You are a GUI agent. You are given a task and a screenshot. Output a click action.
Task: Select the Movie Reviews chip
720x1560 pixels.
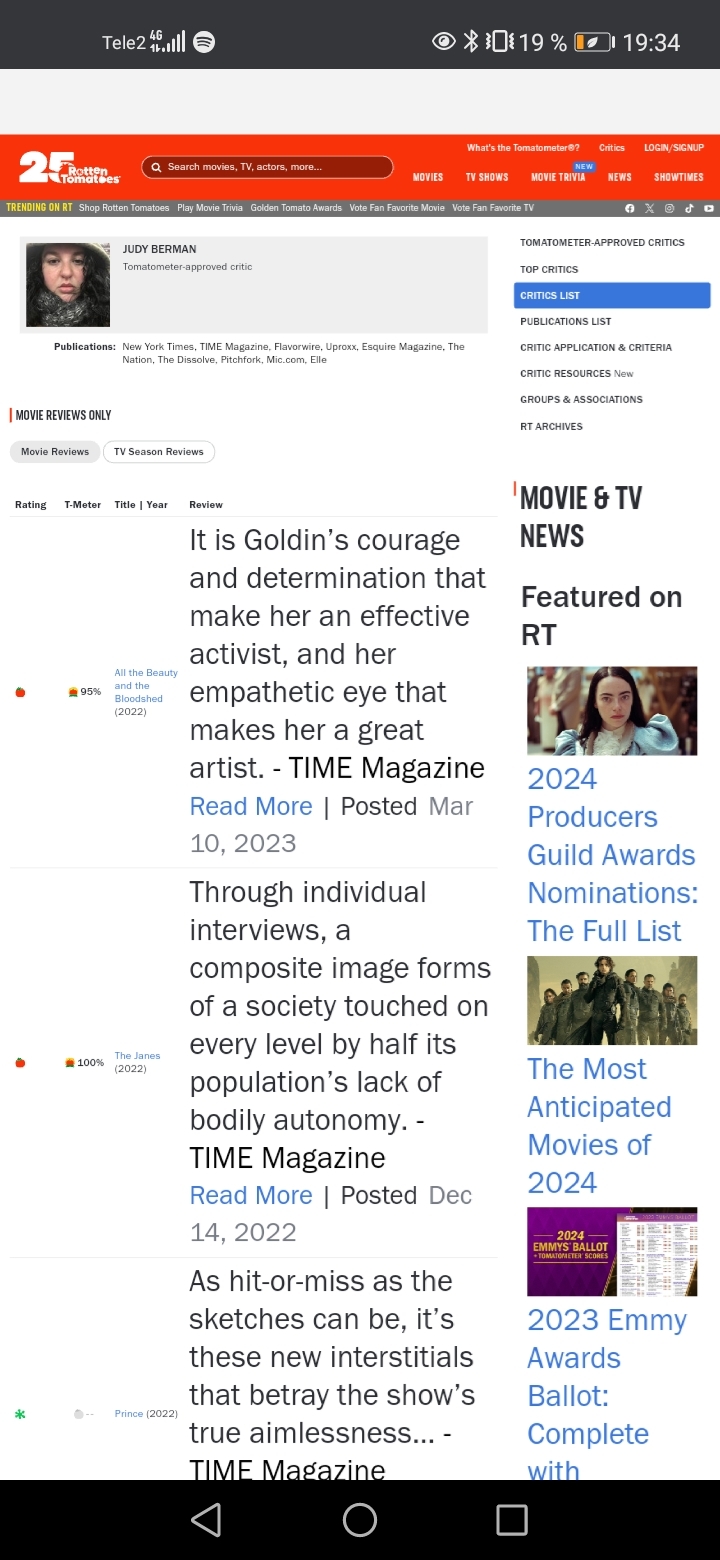pyautogui.click(x=55, y=452)
